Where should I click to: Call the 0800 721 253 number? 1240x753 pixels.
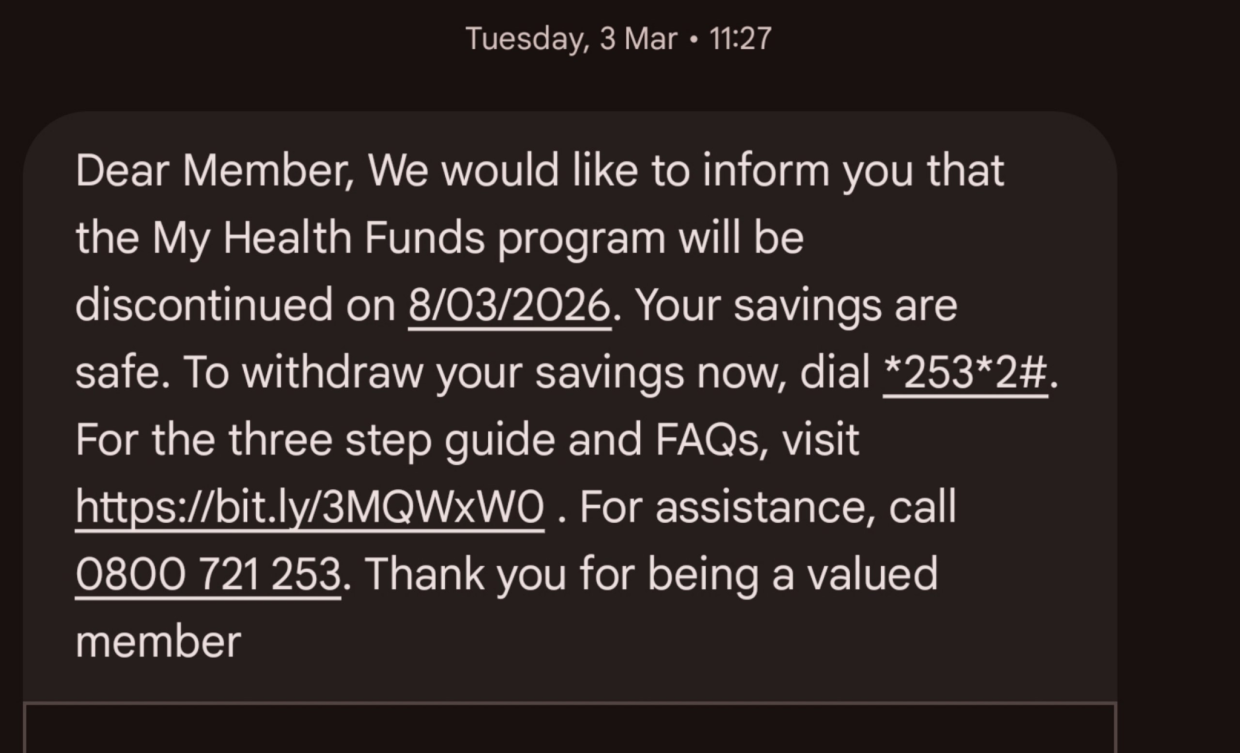[x=207, y=575]
